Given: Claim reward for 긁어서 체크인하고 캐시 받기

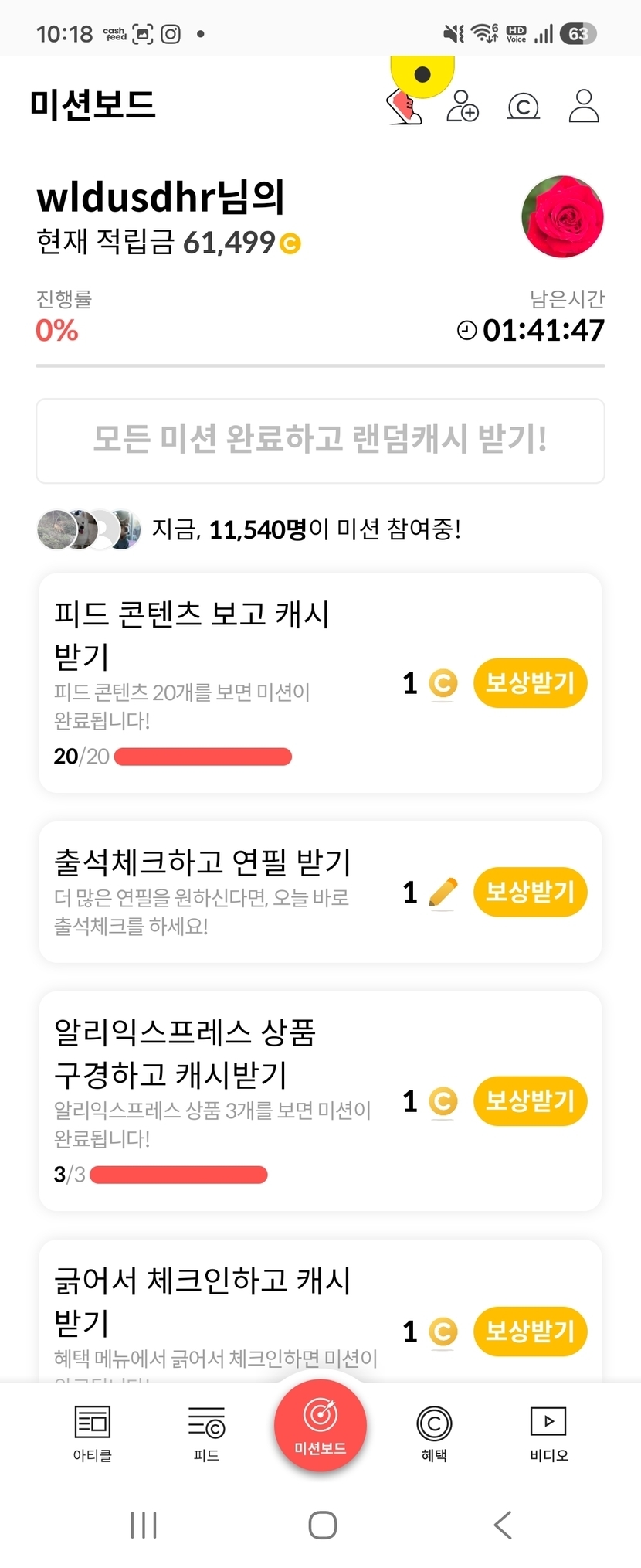Looking at the screenshot, I should (x=531, y=1332).
